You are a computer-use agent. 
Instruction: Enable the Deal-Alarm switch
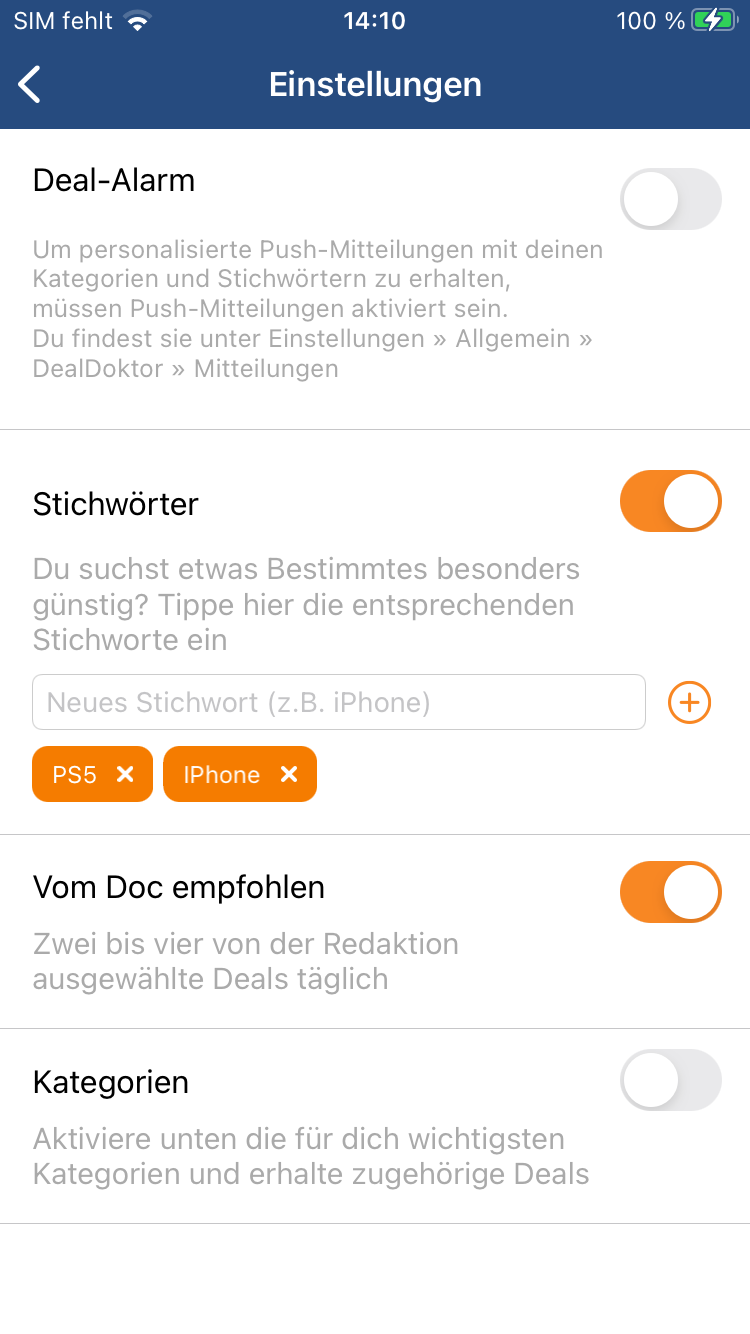point(671,199)
